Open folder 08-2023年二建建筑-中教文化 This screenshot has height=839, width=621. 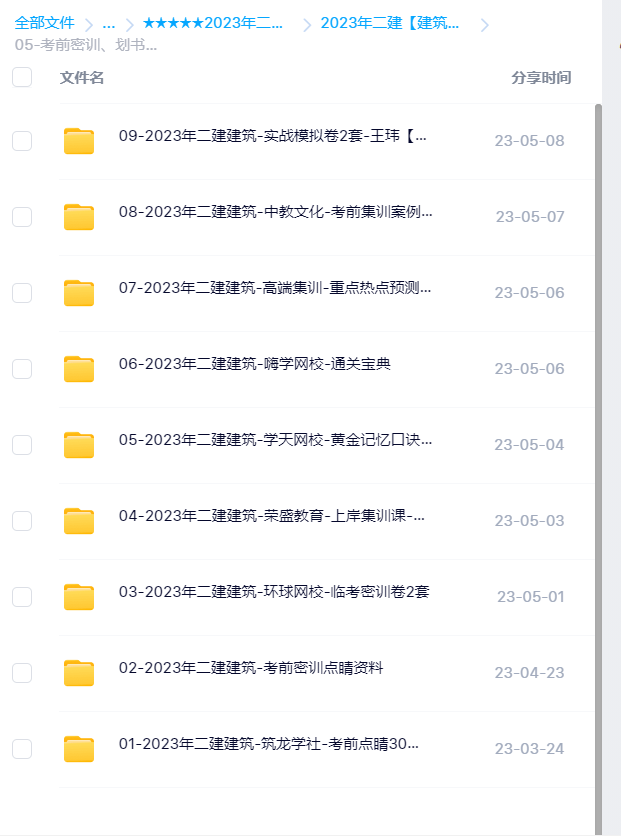tap(275, 213)
